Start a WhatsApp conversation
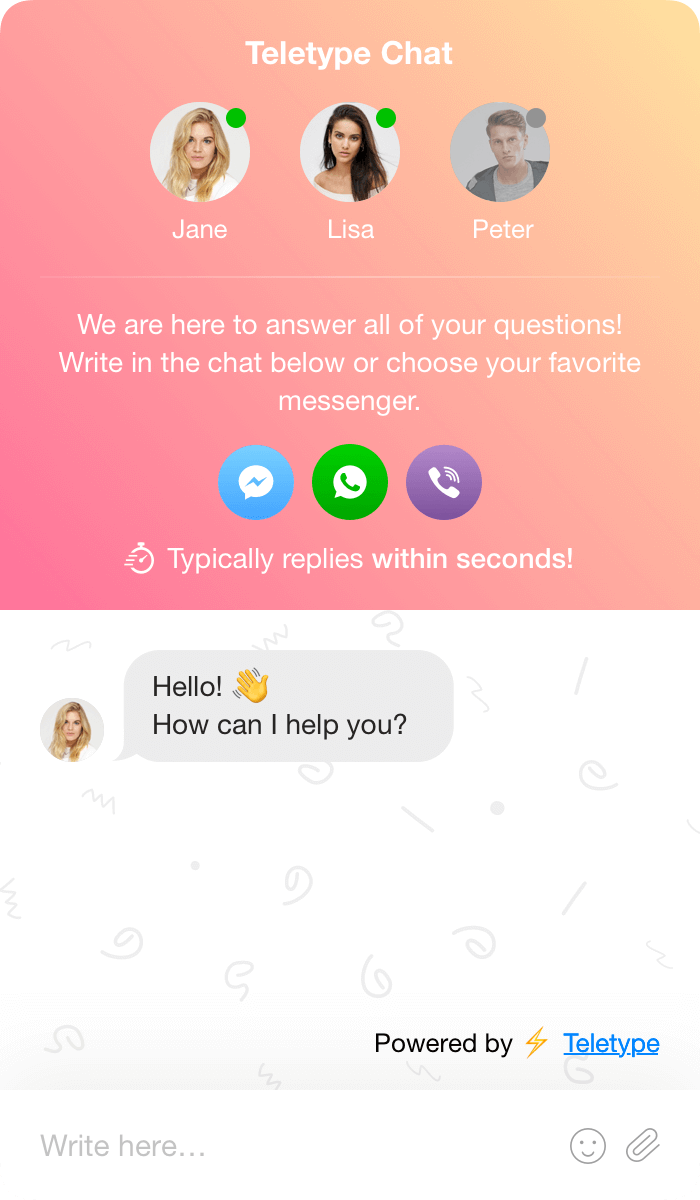Screen dimensions: 700x1200 (350, 483)
